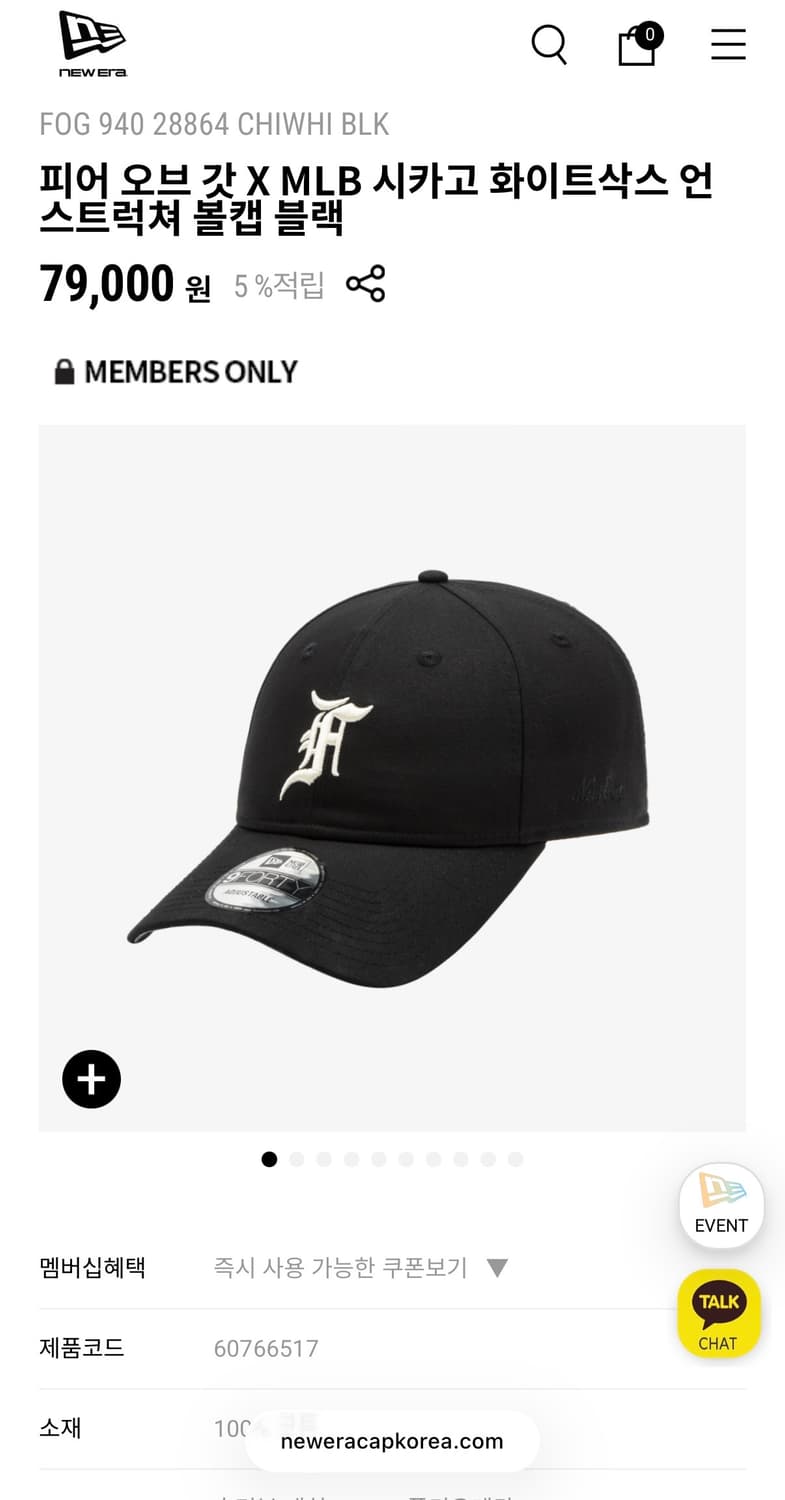Open the search magnifier icon
This screenshot has width=785, height=1500.
(548, 45)
